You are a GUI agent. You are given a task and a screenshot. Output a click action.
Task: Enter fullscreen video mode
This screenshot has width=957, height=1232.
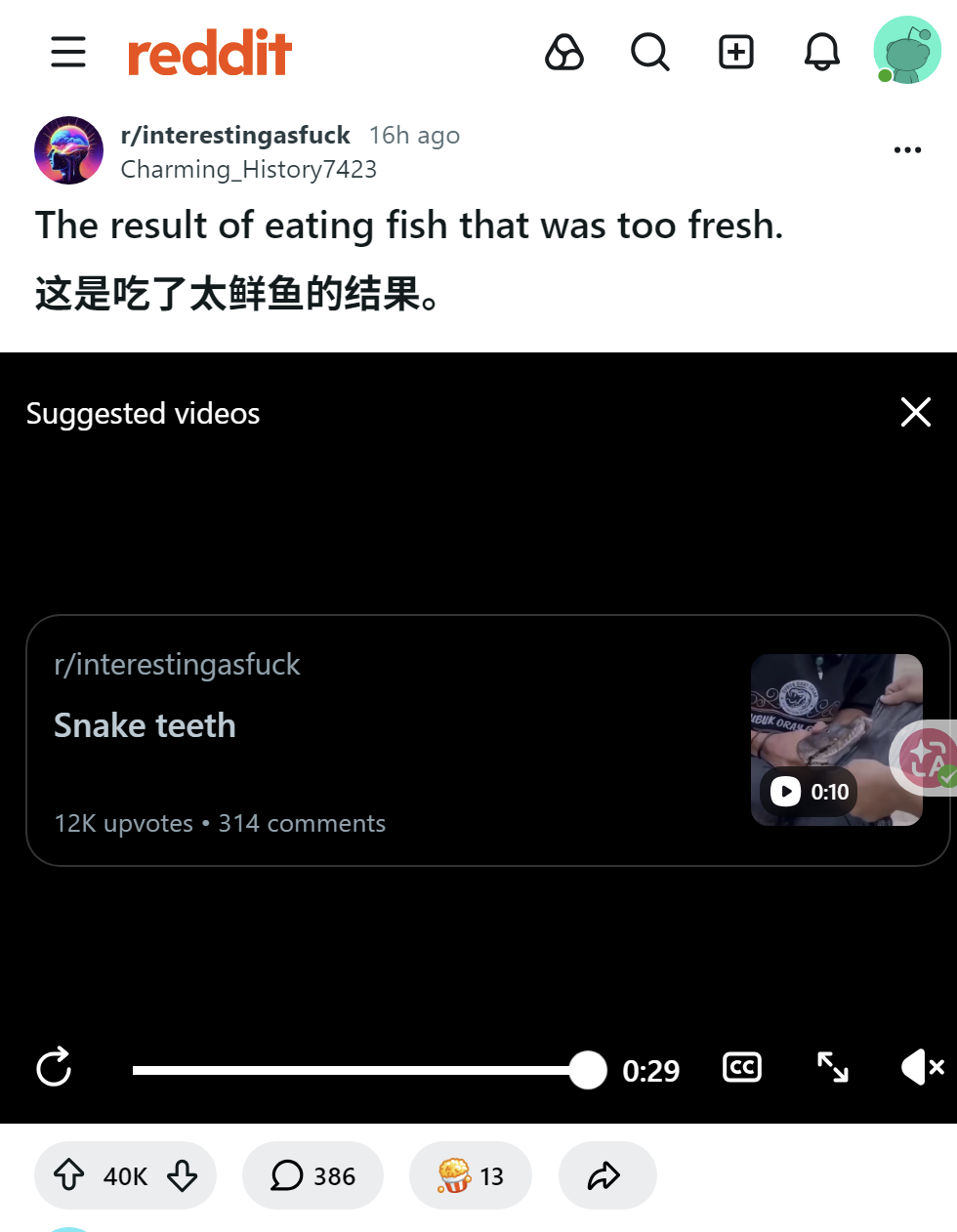point(833,1067)
